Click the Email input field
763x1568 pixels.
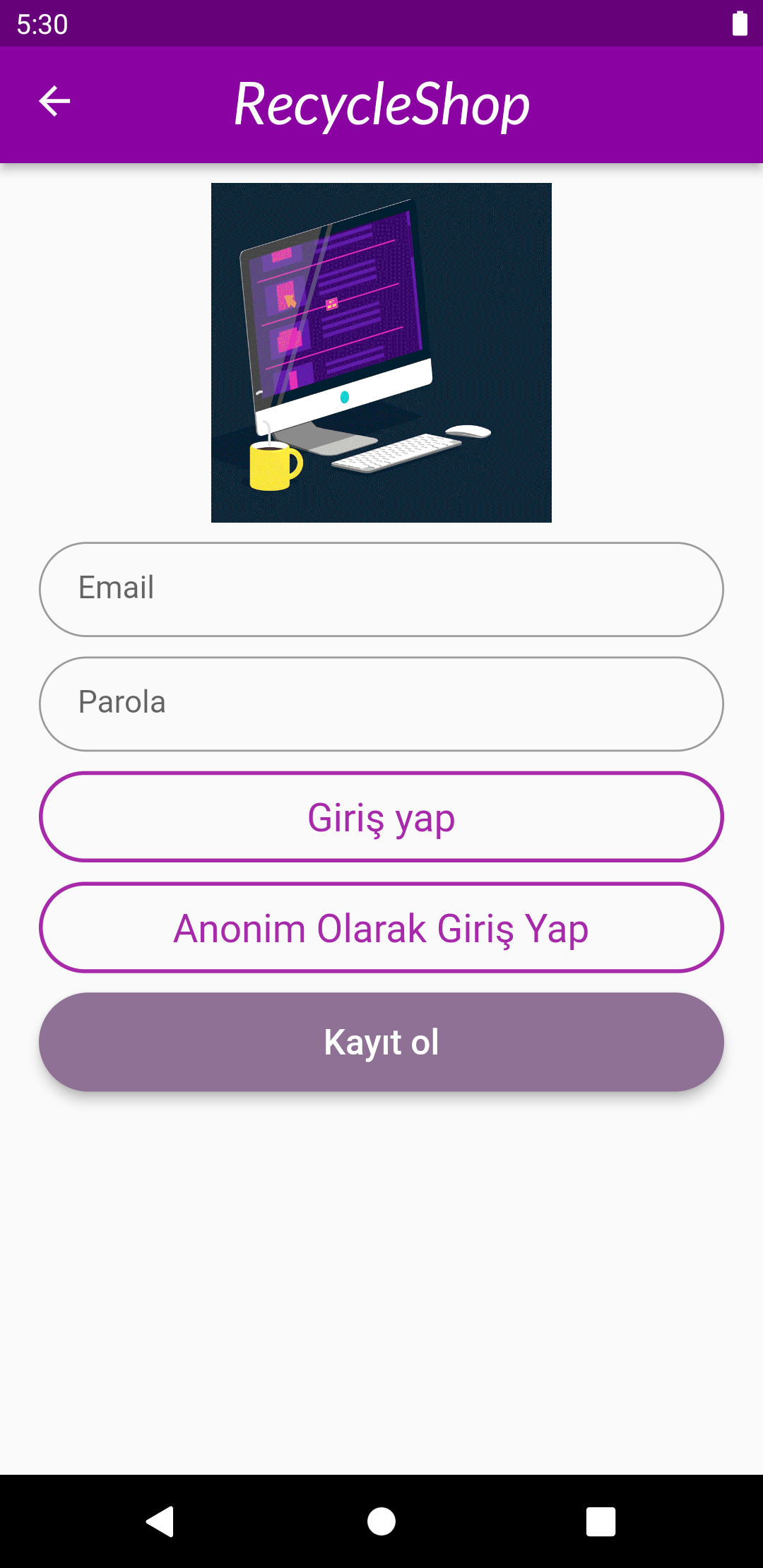[x=381, y=588]
